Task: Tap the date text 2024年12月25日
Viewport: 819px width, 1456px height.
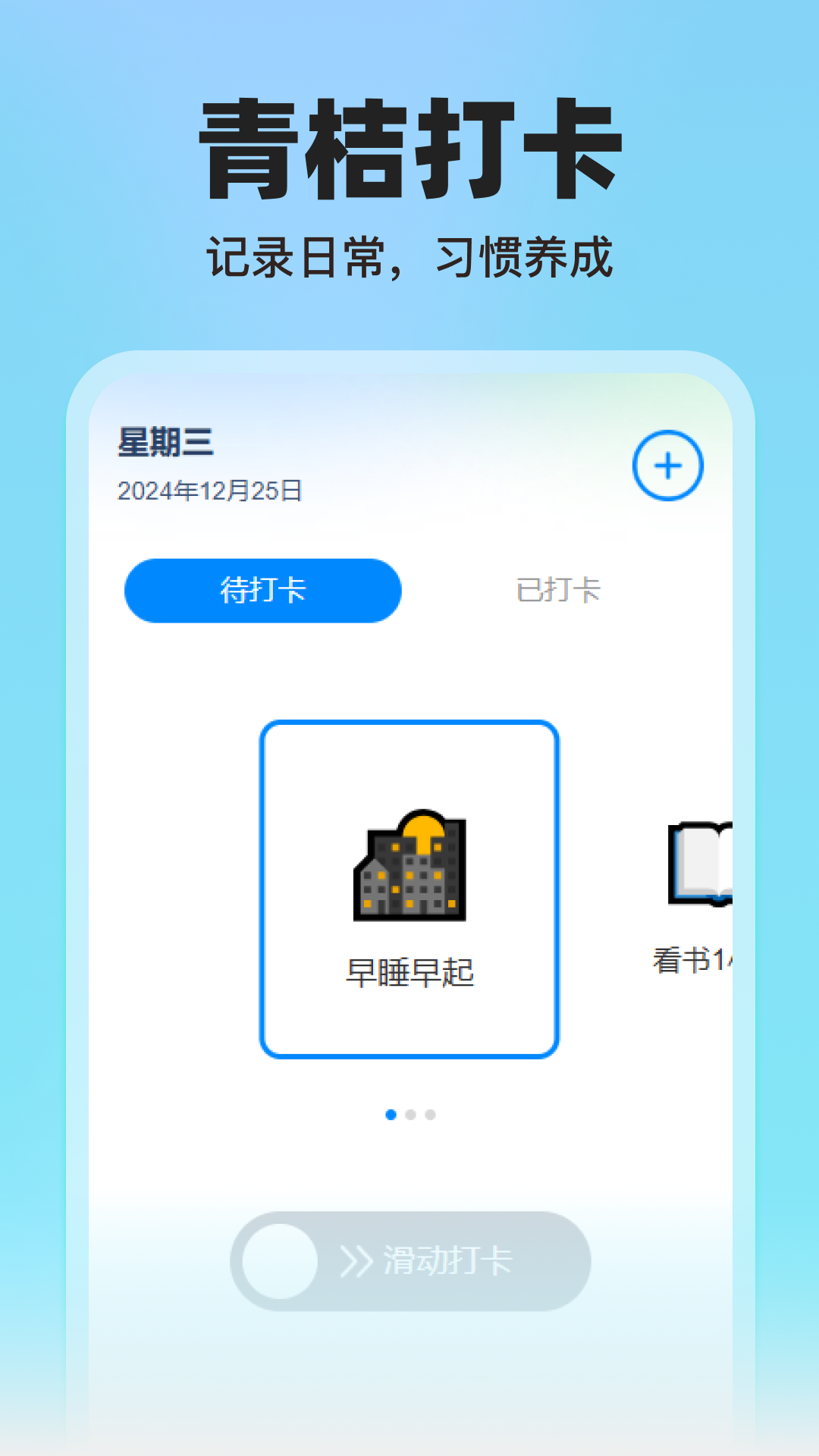Action: click(x=209, y=491)
